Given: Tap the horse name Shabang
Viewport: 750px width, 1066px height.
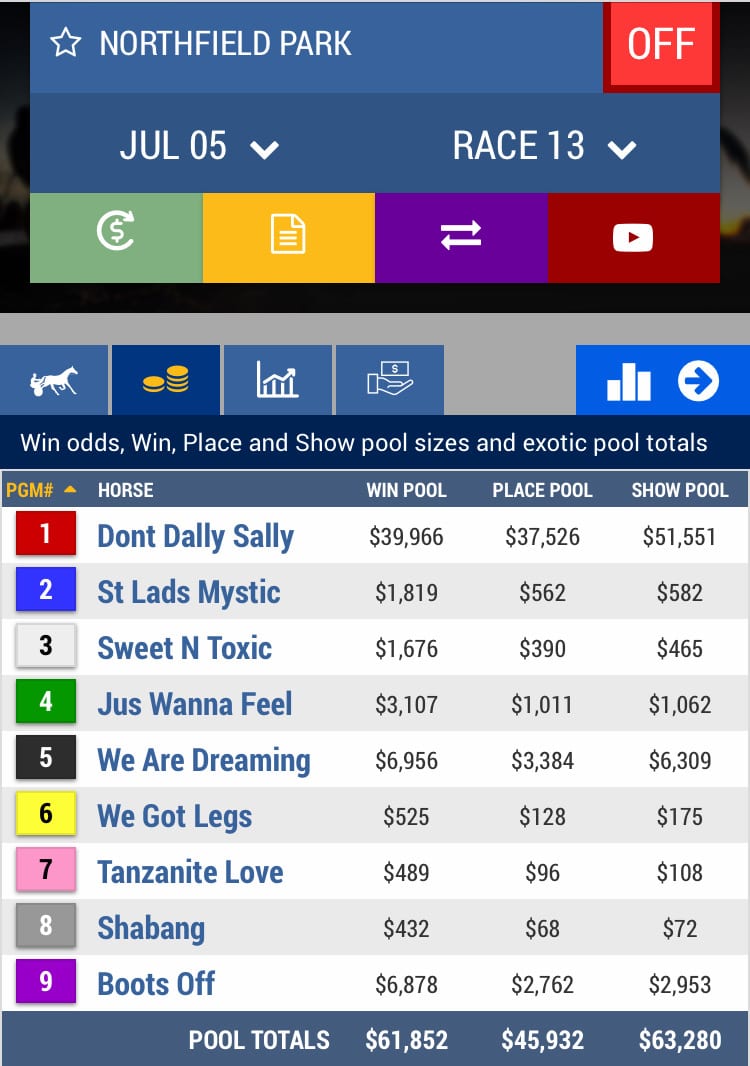Looking at the screenshot, I should (151, 929).
